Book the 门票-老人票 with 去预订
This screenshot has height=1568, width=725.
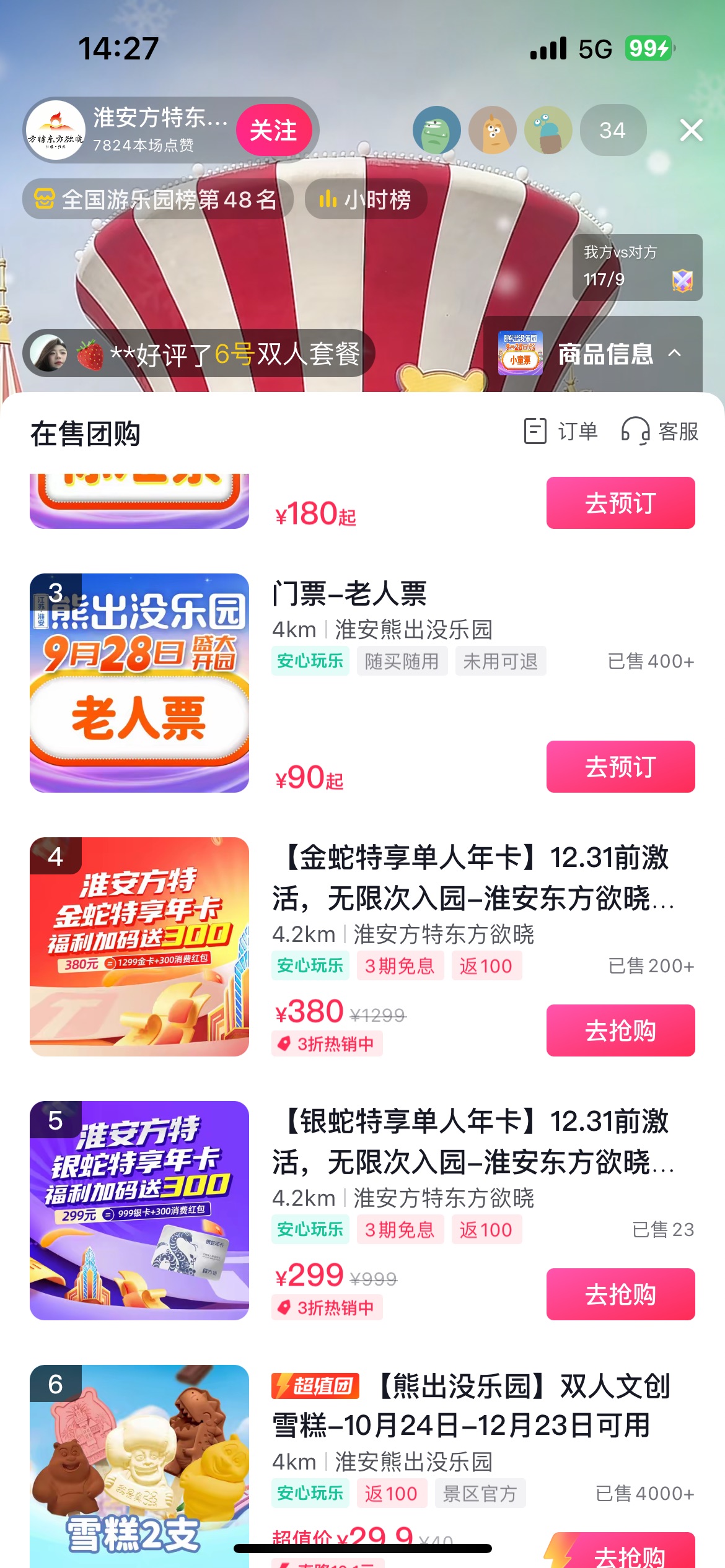pyautogui.click(x=620, y=767)
